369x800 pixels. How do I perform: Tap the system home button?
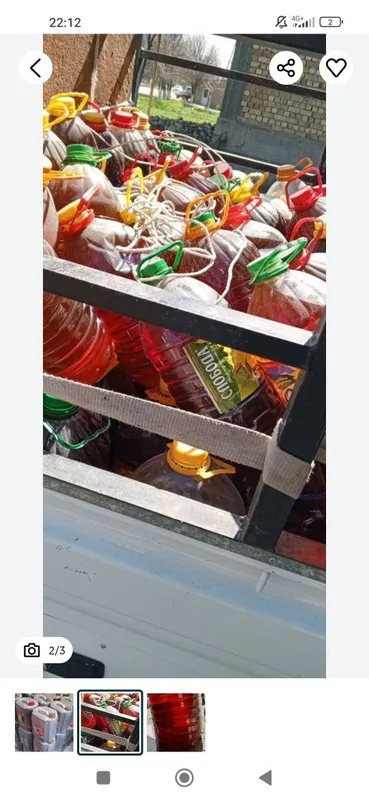(x=184, y=778)
